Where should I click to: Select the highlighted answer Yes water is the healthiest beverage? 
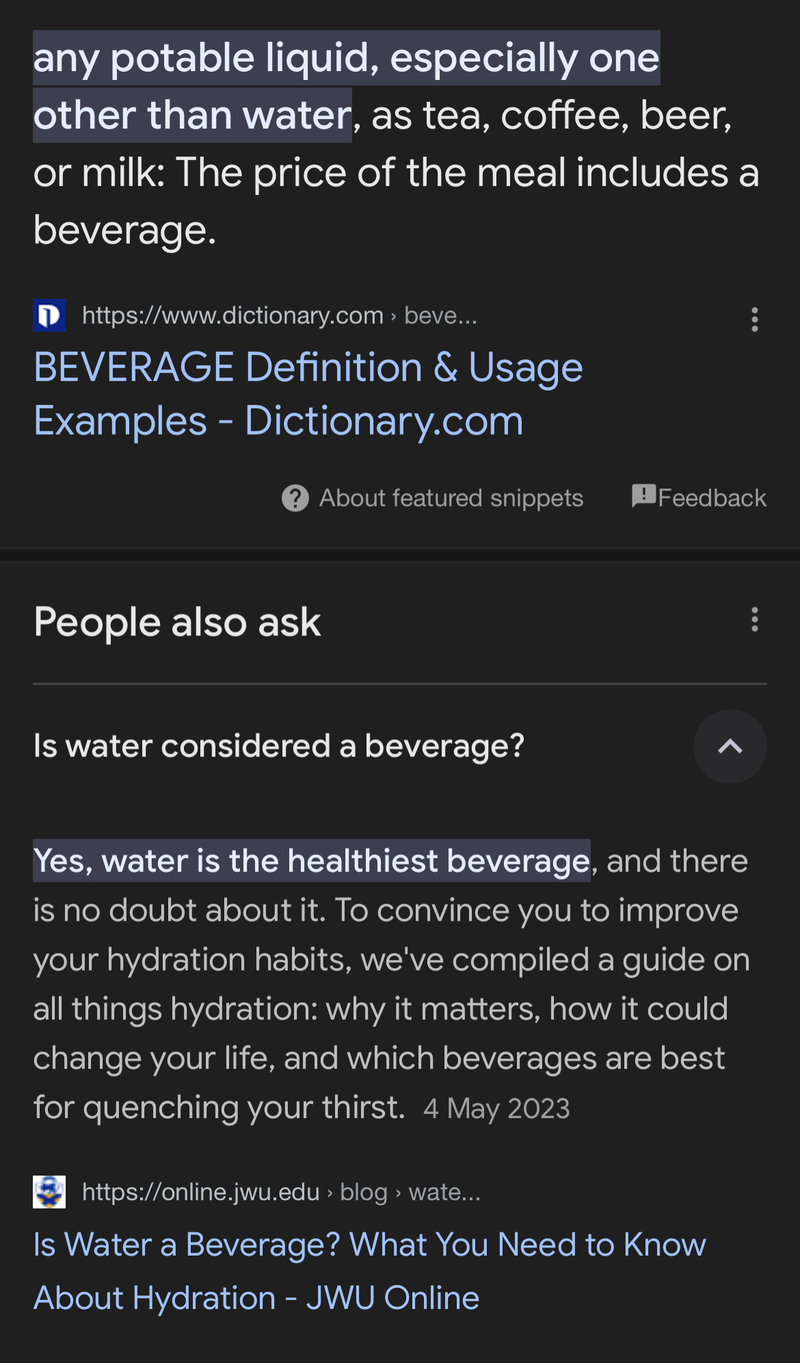(x=310, y=859)
